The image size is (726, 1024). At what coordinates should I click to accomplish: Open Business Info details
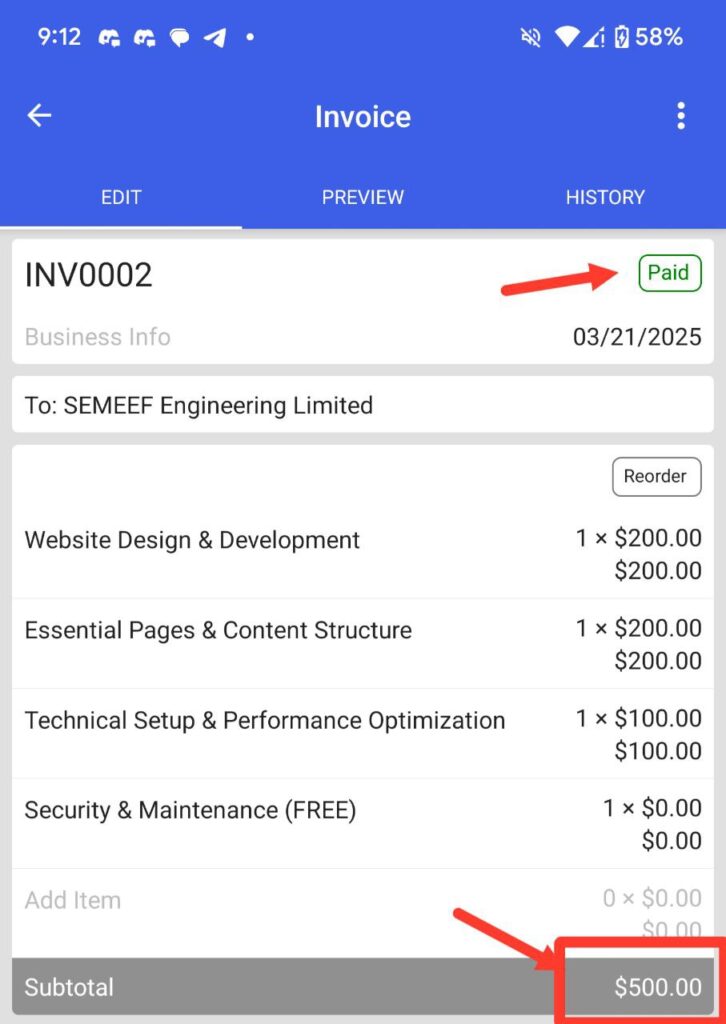[98, 337]
